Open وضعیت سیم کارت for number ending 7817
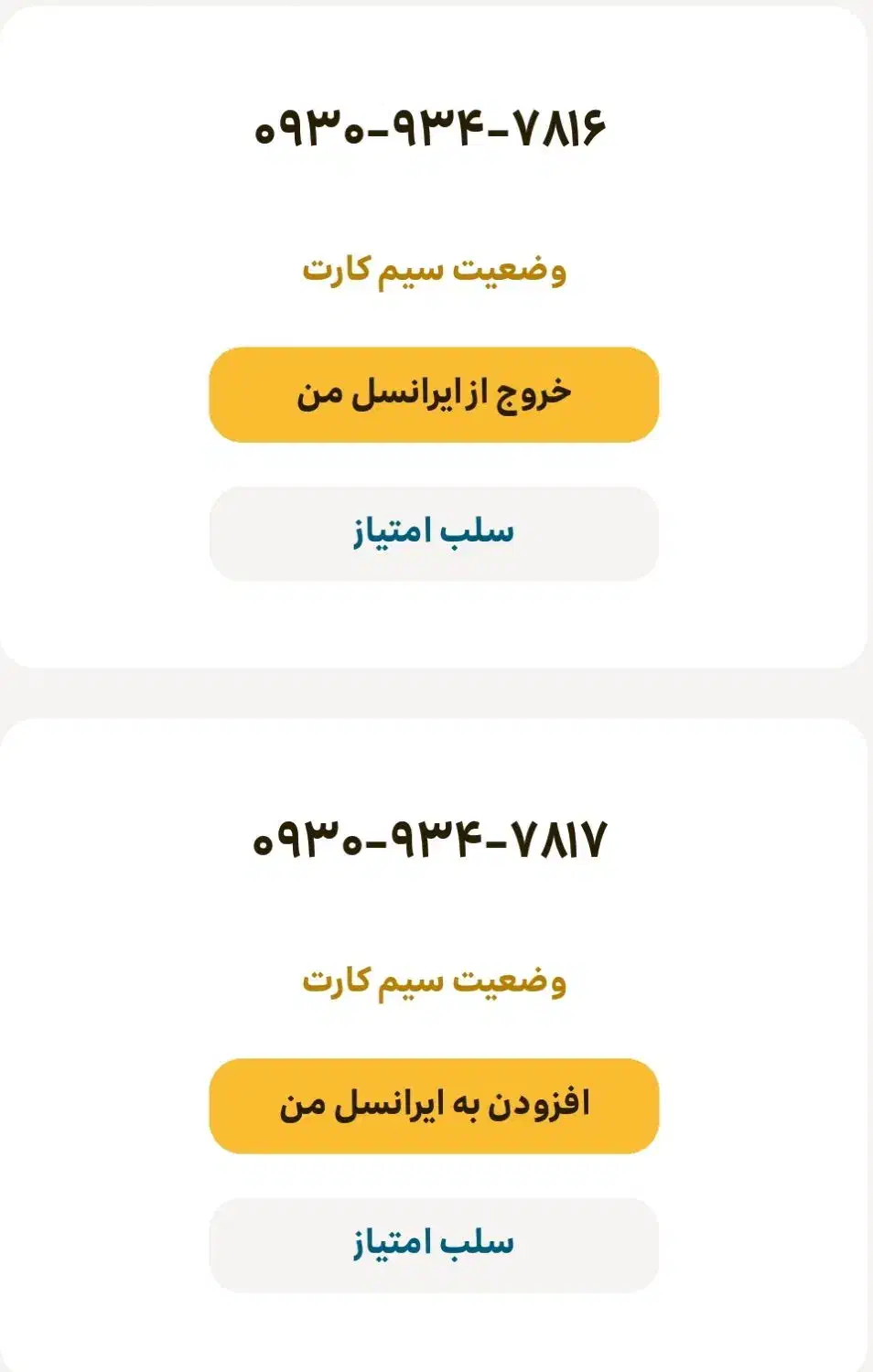This screenshot has width=873, height=1372. tap(434, 981)
